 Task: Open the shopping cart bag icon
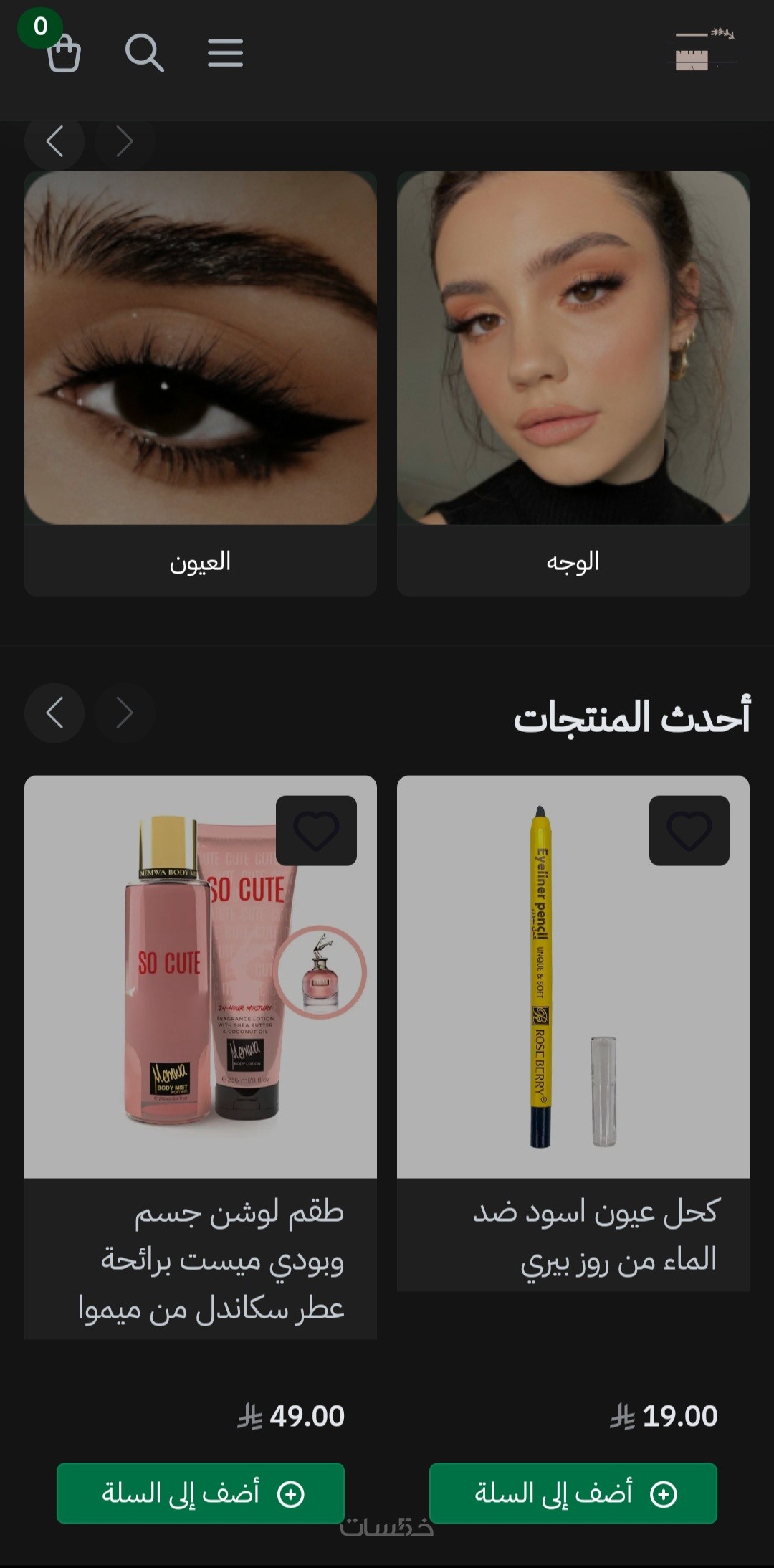pos(63,53)
